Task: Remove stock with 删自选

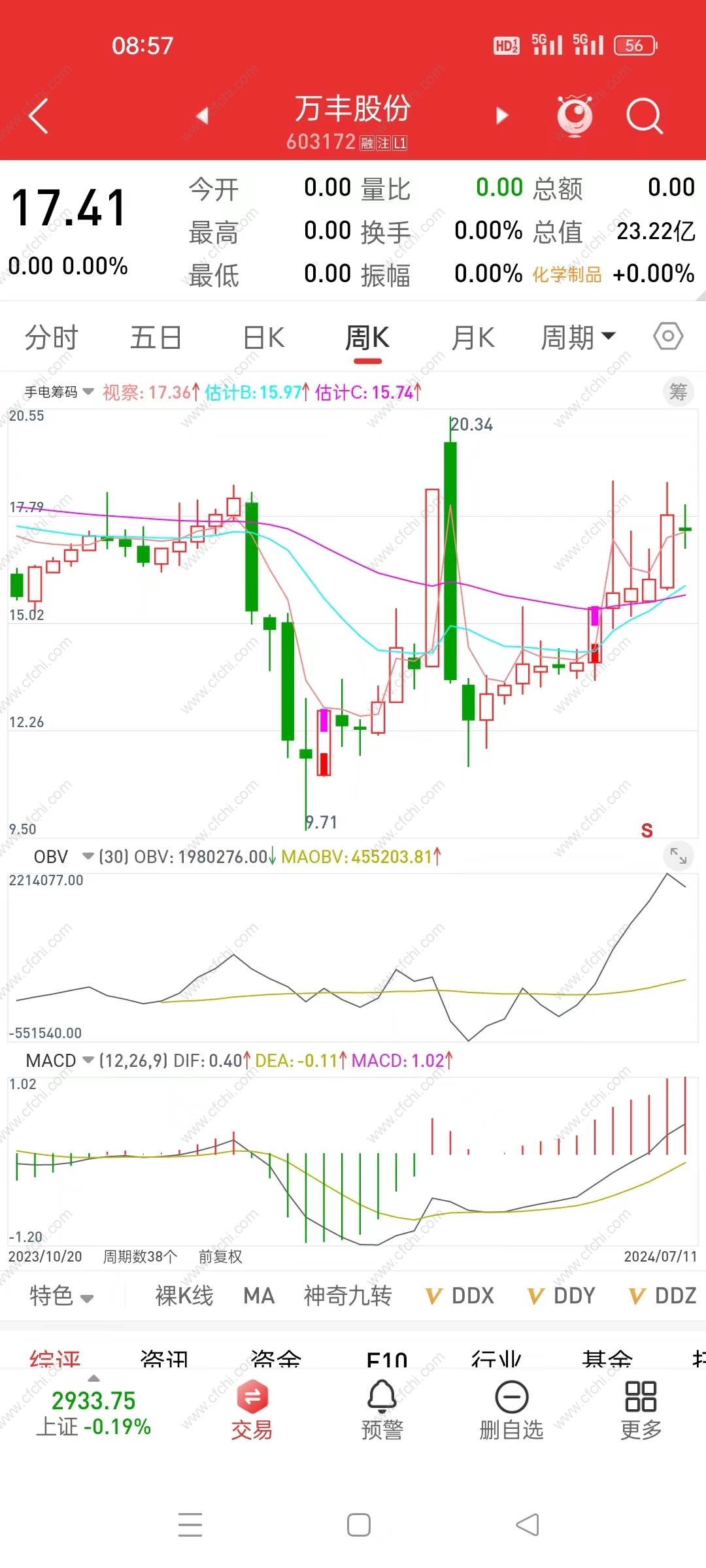Action: [511, 1410]
